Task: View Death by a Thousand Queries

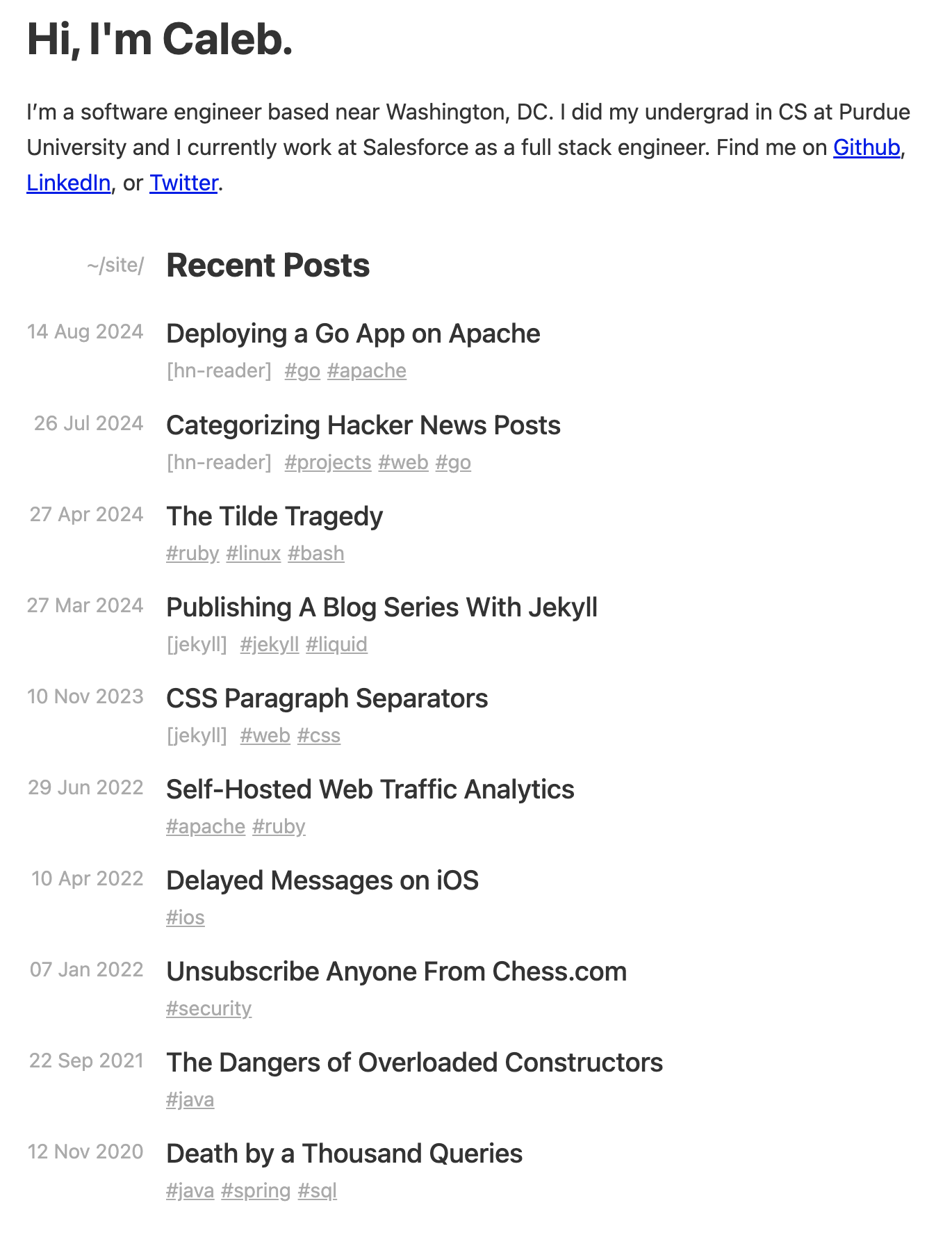Action: [344, 1154]
